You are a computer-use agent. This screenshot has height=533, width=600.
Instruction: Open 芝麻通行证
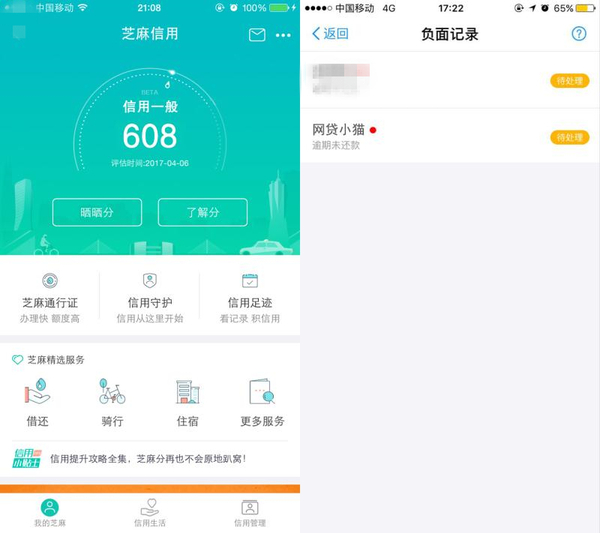(50, 297)
